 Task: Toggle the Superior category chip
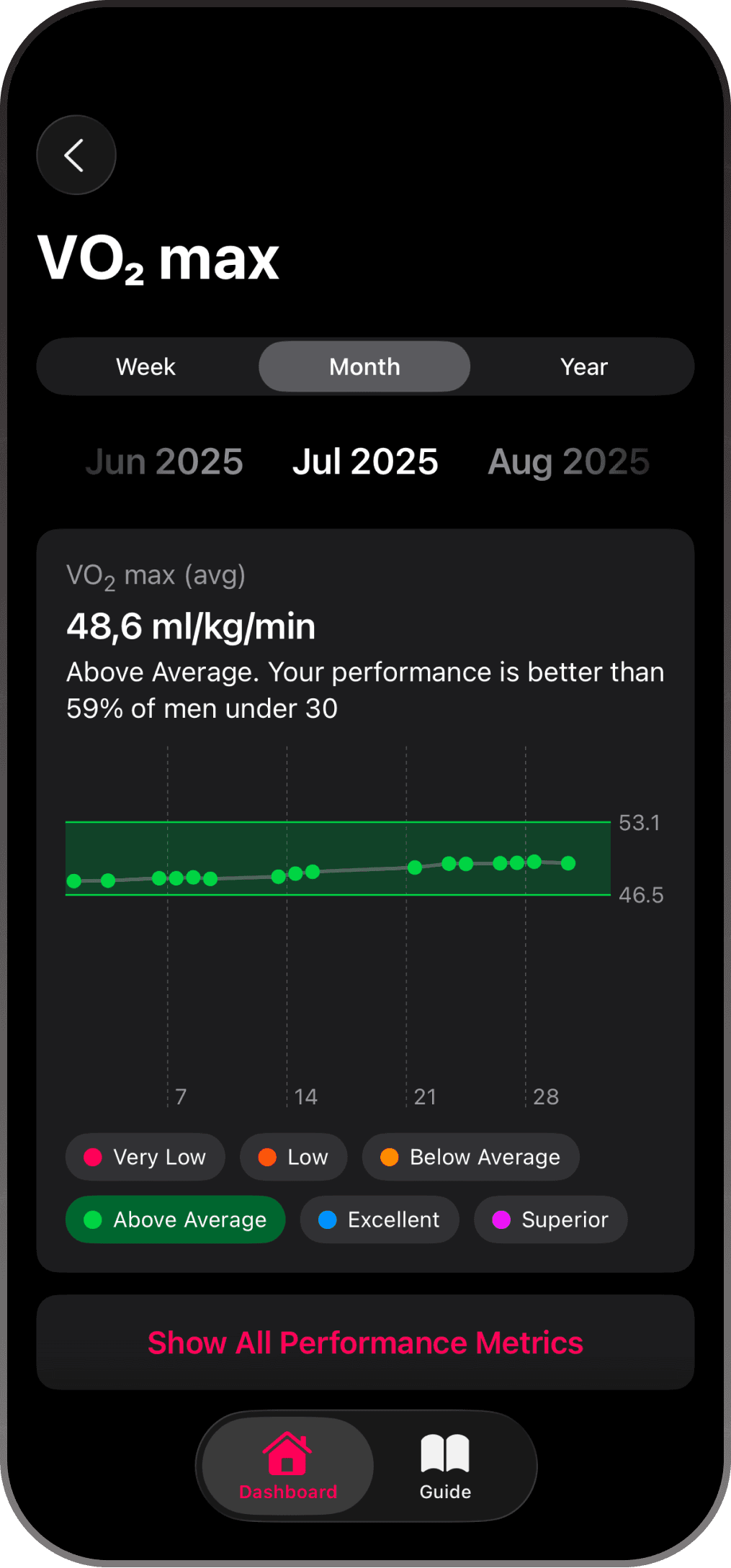coord(550,1220)
